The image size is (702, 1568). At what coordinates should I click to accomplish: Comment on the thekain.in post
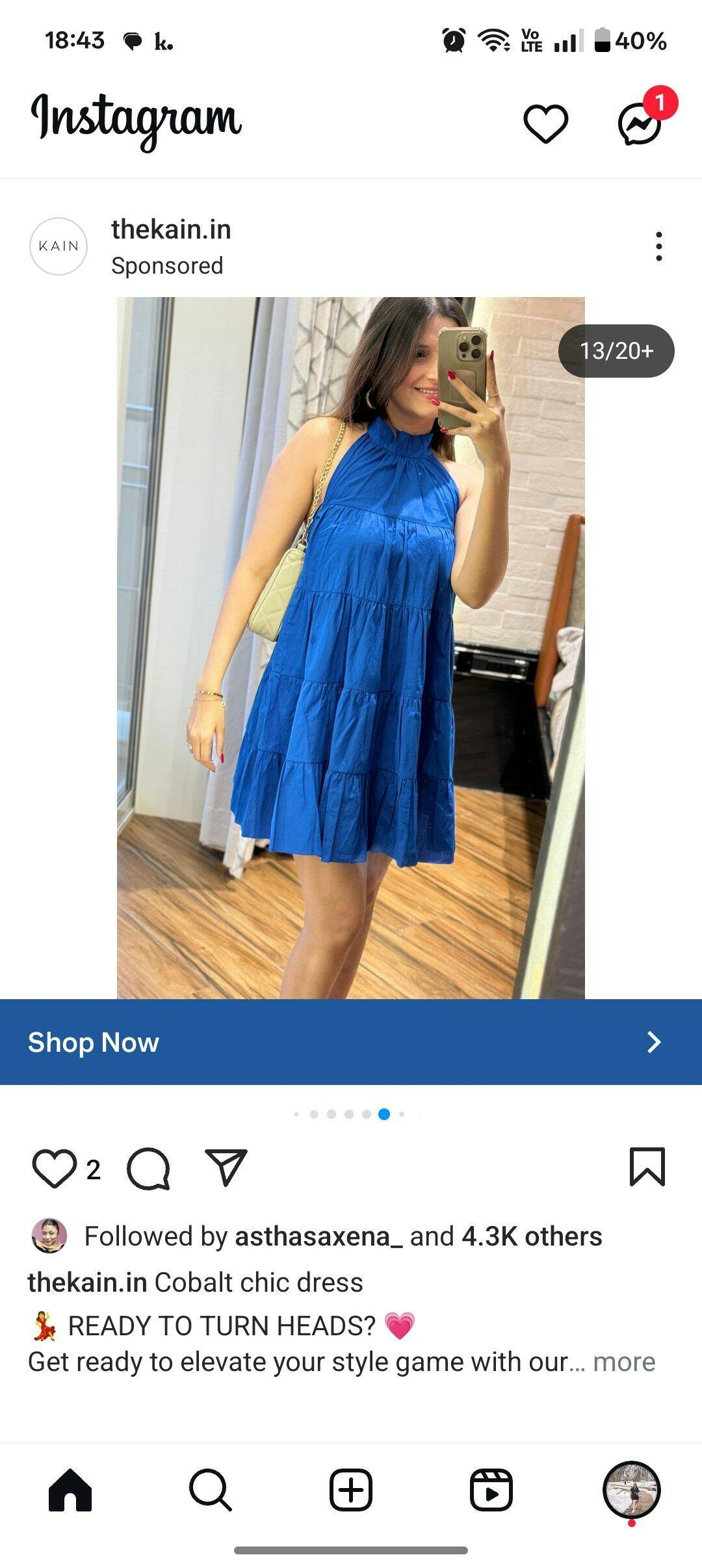click(149, 1169)
